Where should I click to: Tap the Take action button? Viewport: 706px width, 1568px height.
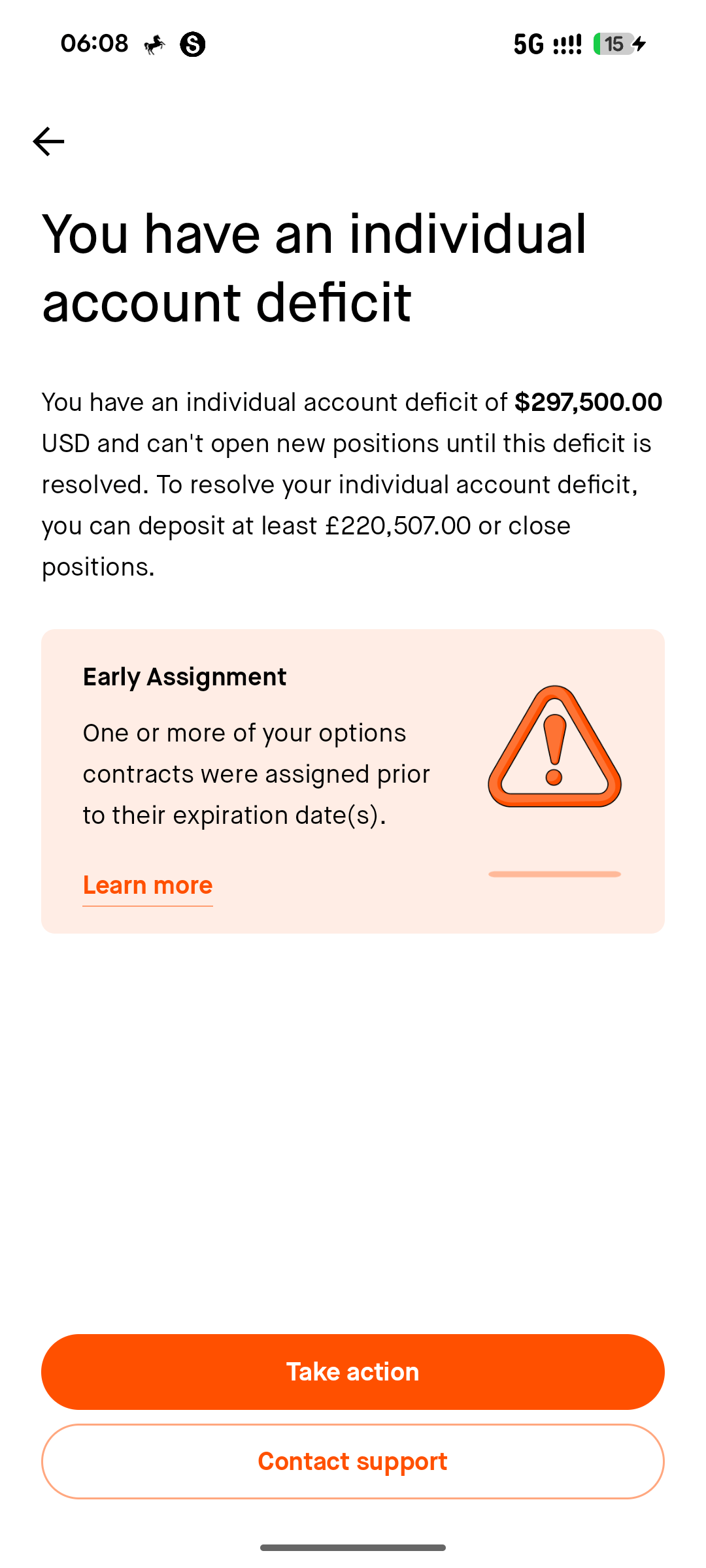point(353,1371)
